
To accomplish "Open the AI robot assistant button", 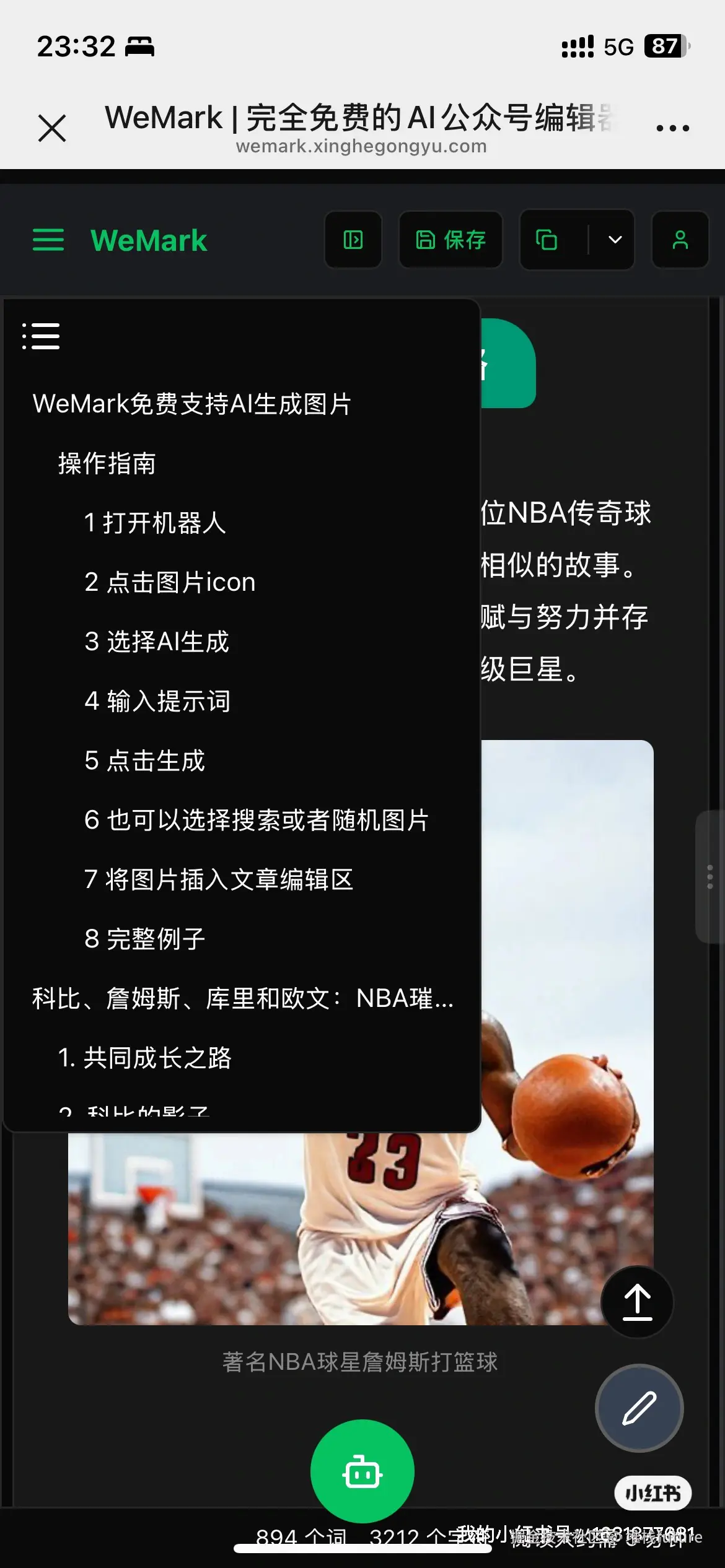I will [362, 1472].
